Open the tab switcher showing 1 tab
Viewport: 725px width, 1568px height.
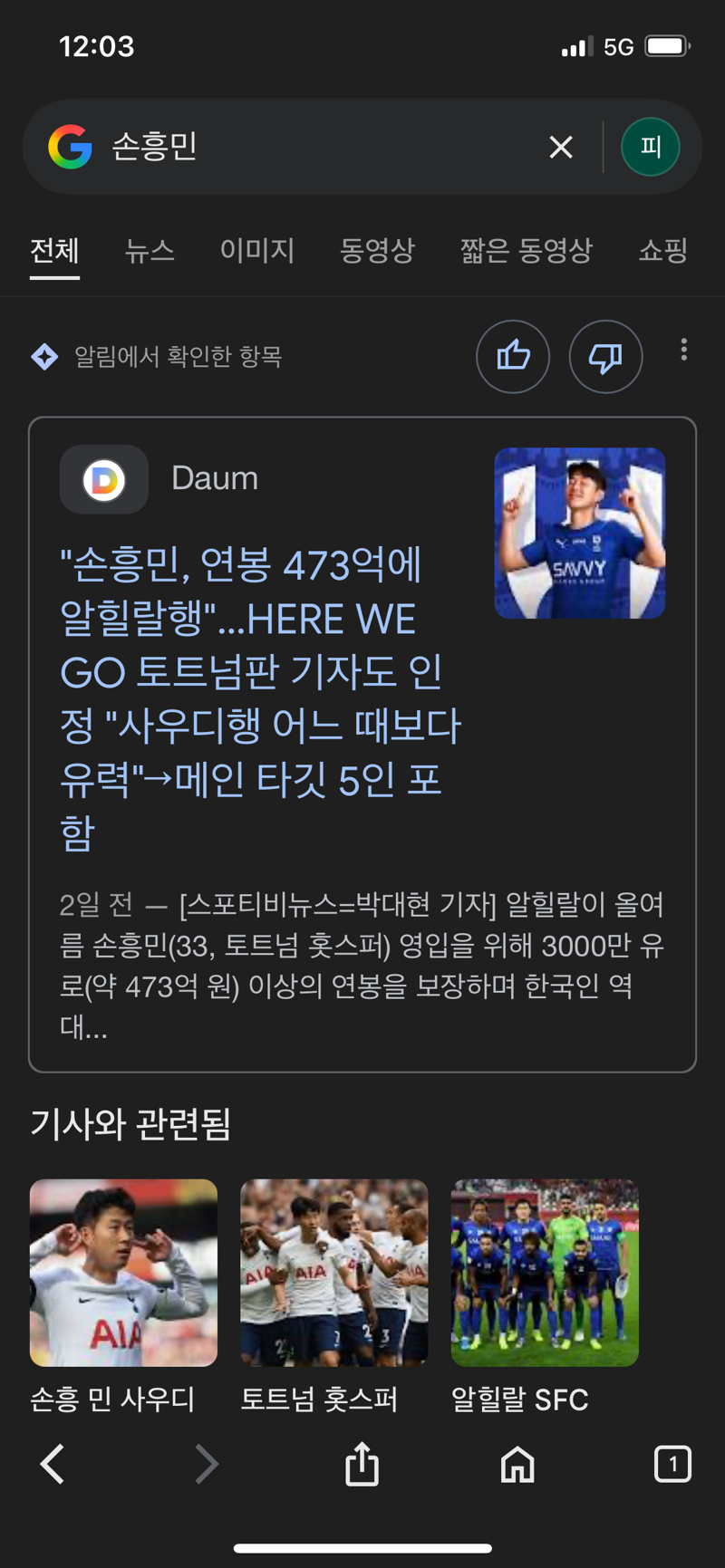[672, 1464]
